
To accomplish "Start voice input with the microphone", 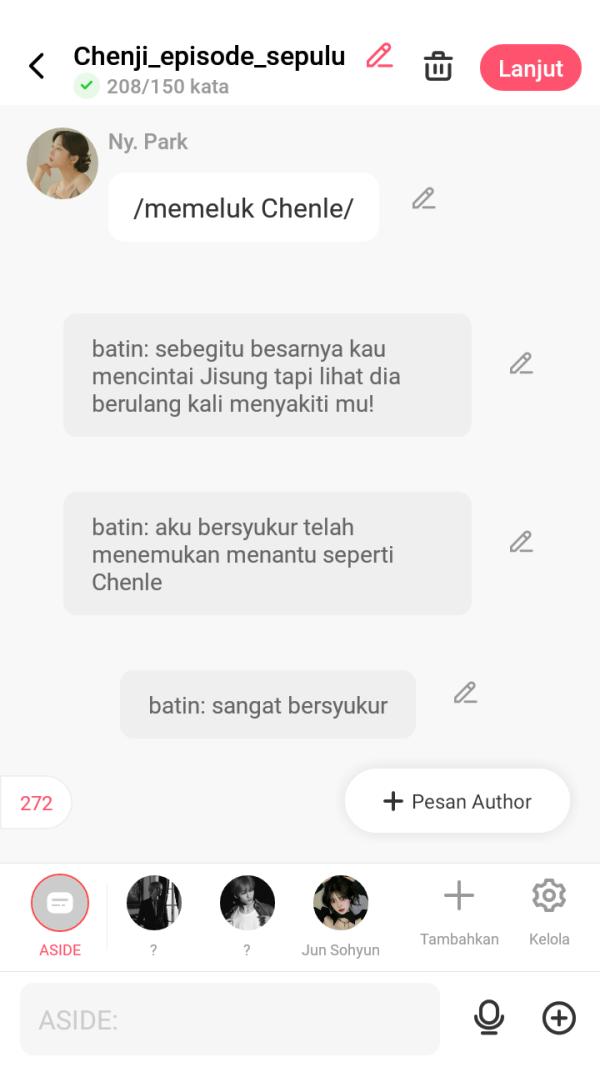I will (x=489, y=1018).
